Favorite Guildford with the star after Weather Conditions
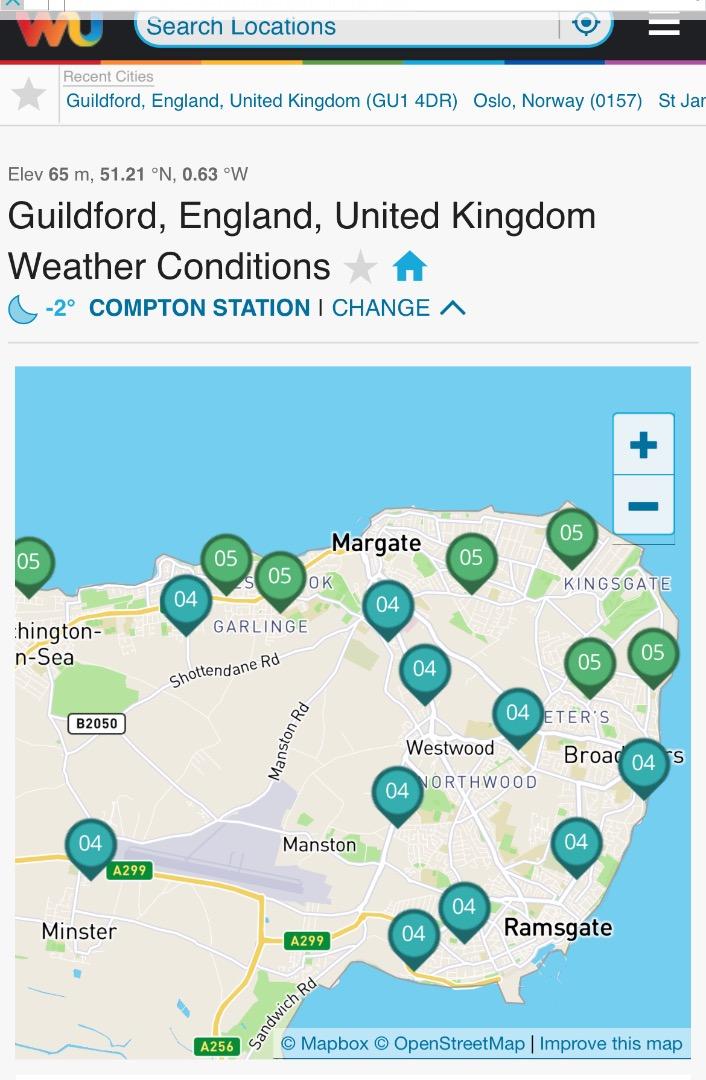Image resolution: width=706 pixels, height=1080 pixels. coord(360,267)
